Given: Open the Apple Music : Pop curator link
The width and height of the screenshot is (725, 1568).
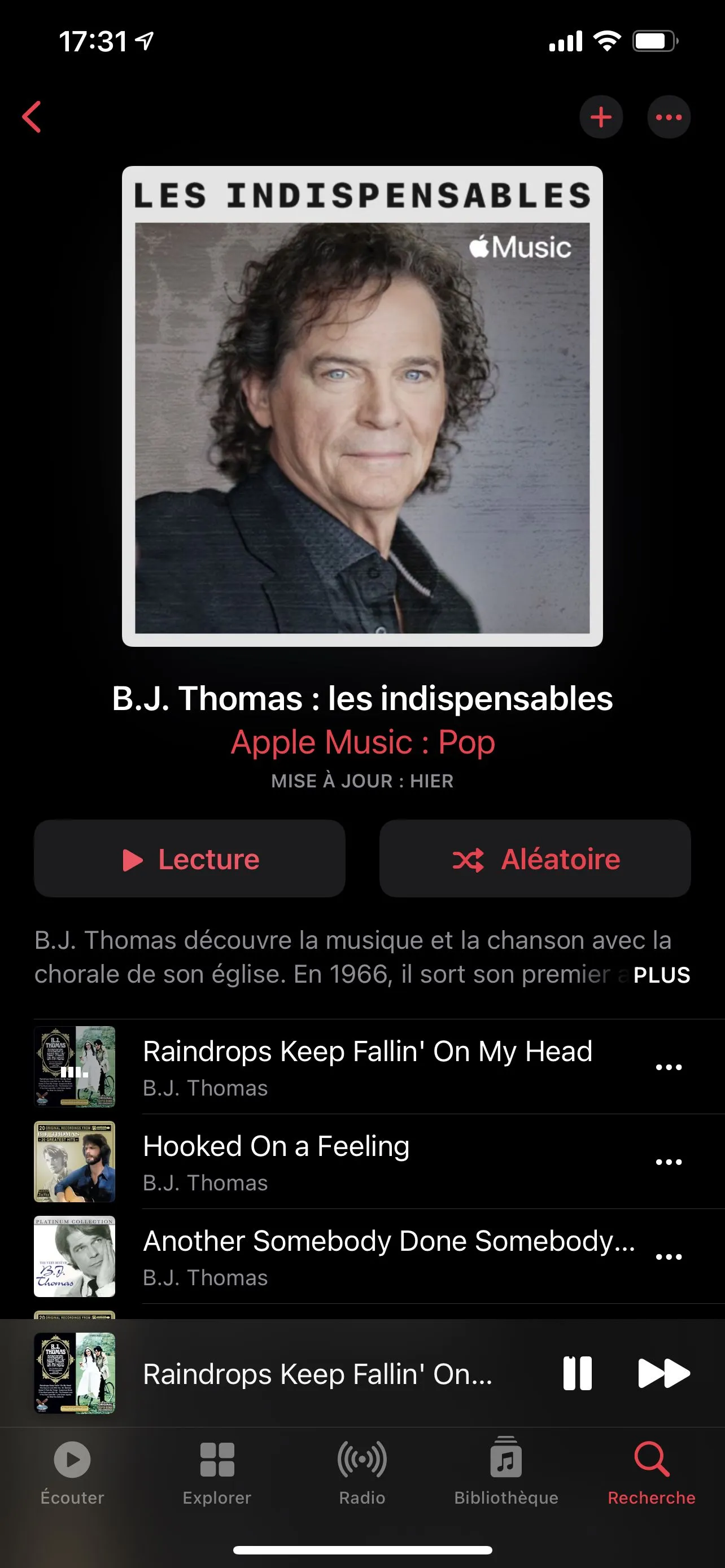Looking at the screenshot, I should tap(363, 742).
